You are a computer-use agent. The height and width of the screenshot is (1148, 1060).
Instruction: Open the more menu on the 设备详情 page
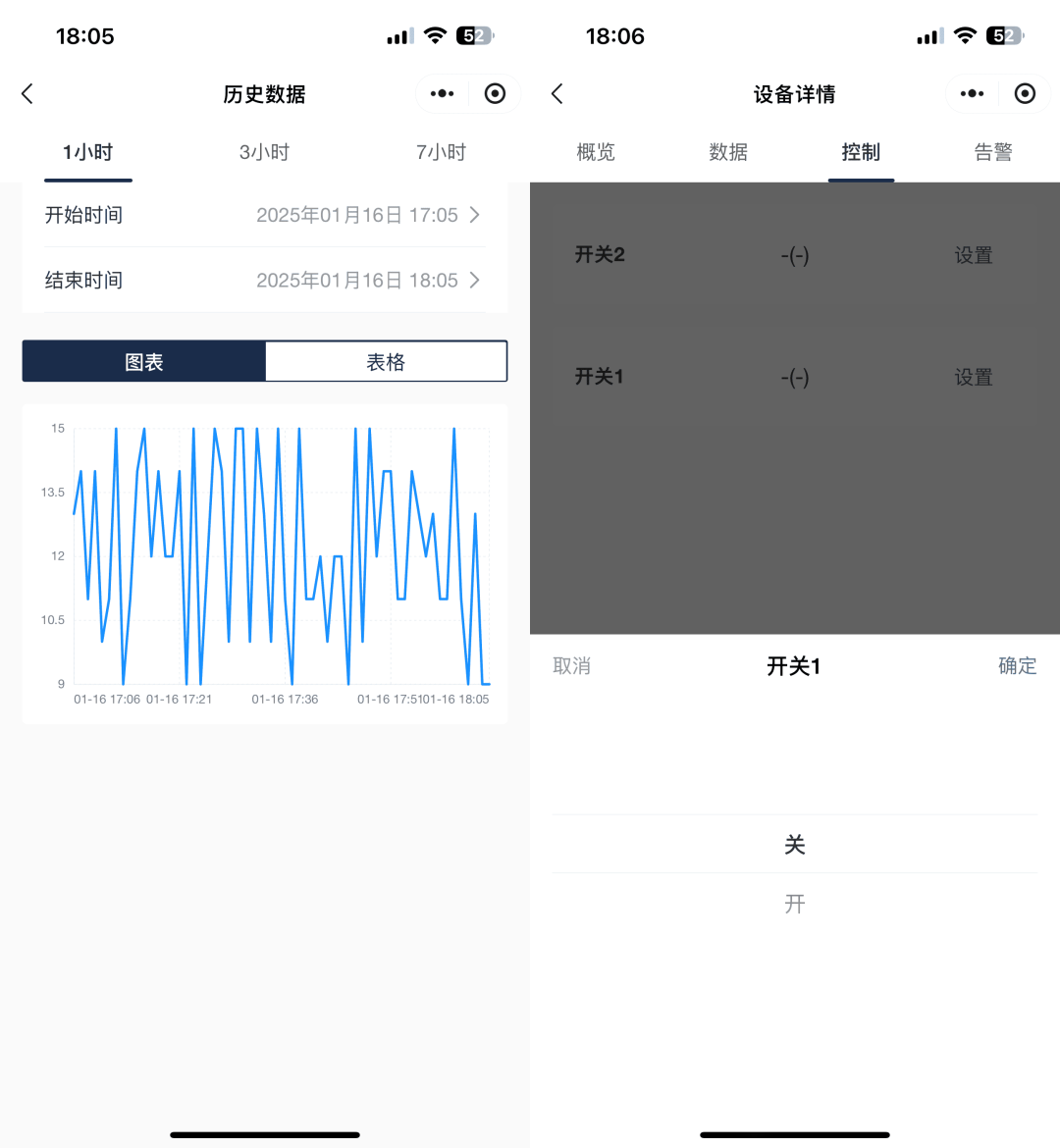(x=973, y=94)
